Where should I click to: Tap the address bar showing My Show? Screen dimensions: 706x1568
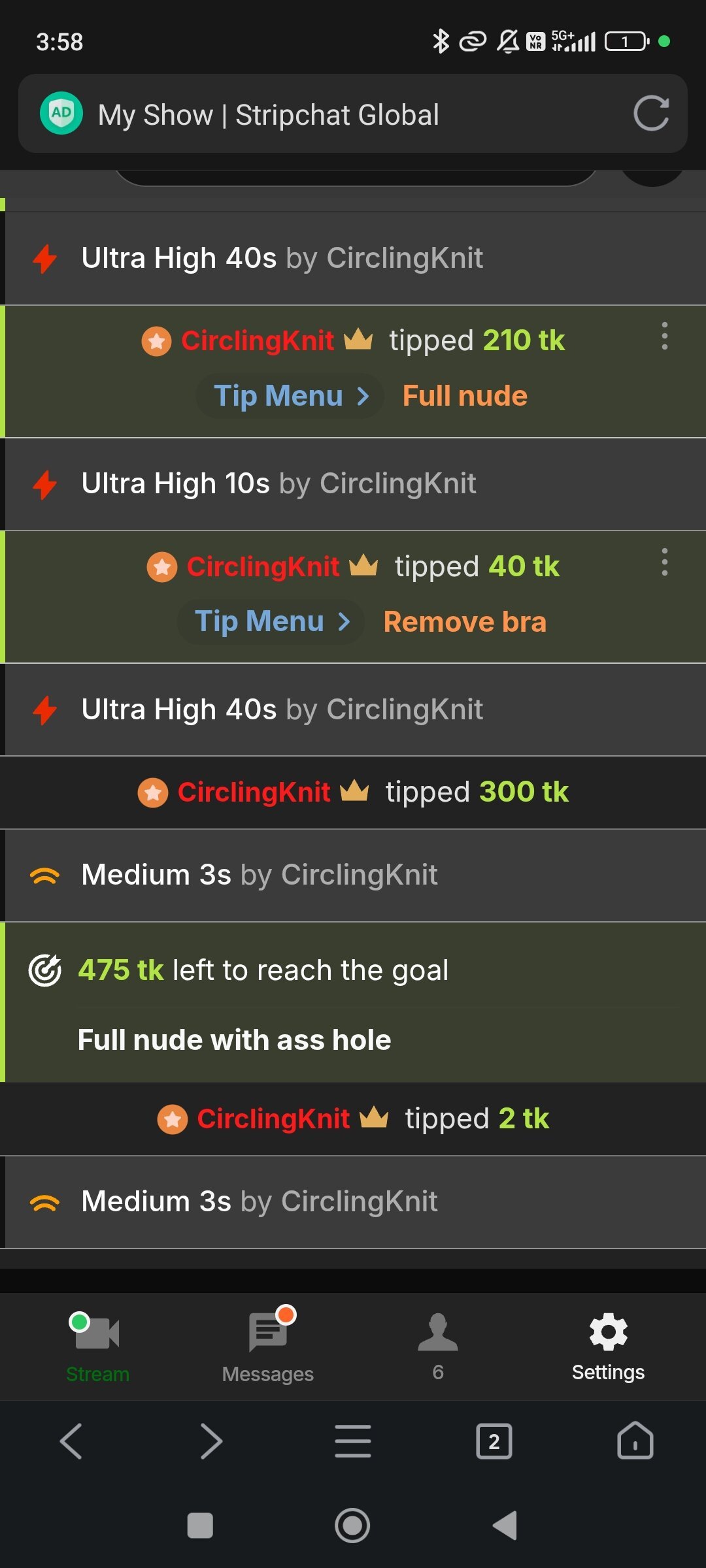click(327, 115)
